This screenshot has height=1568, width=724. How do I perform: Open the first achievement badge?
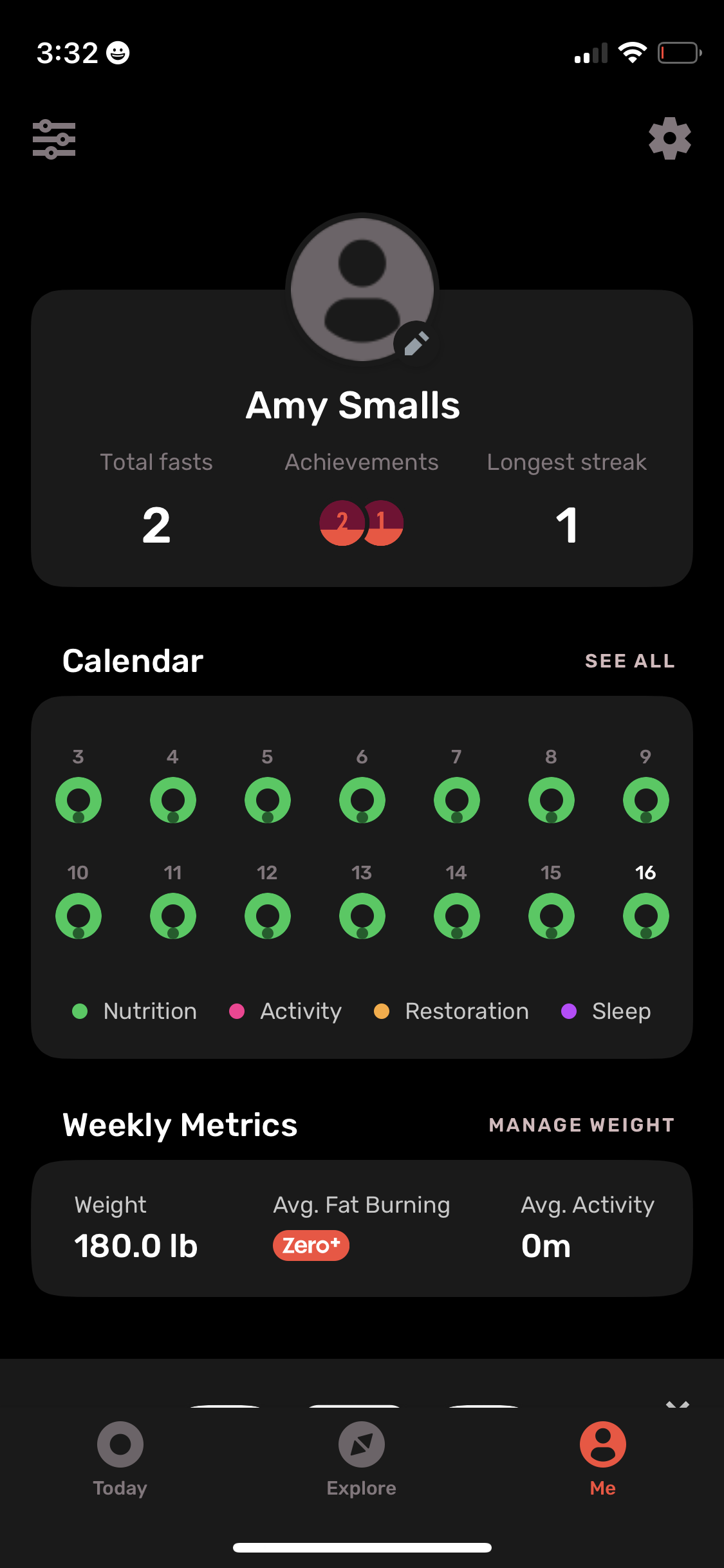point(340,523)
